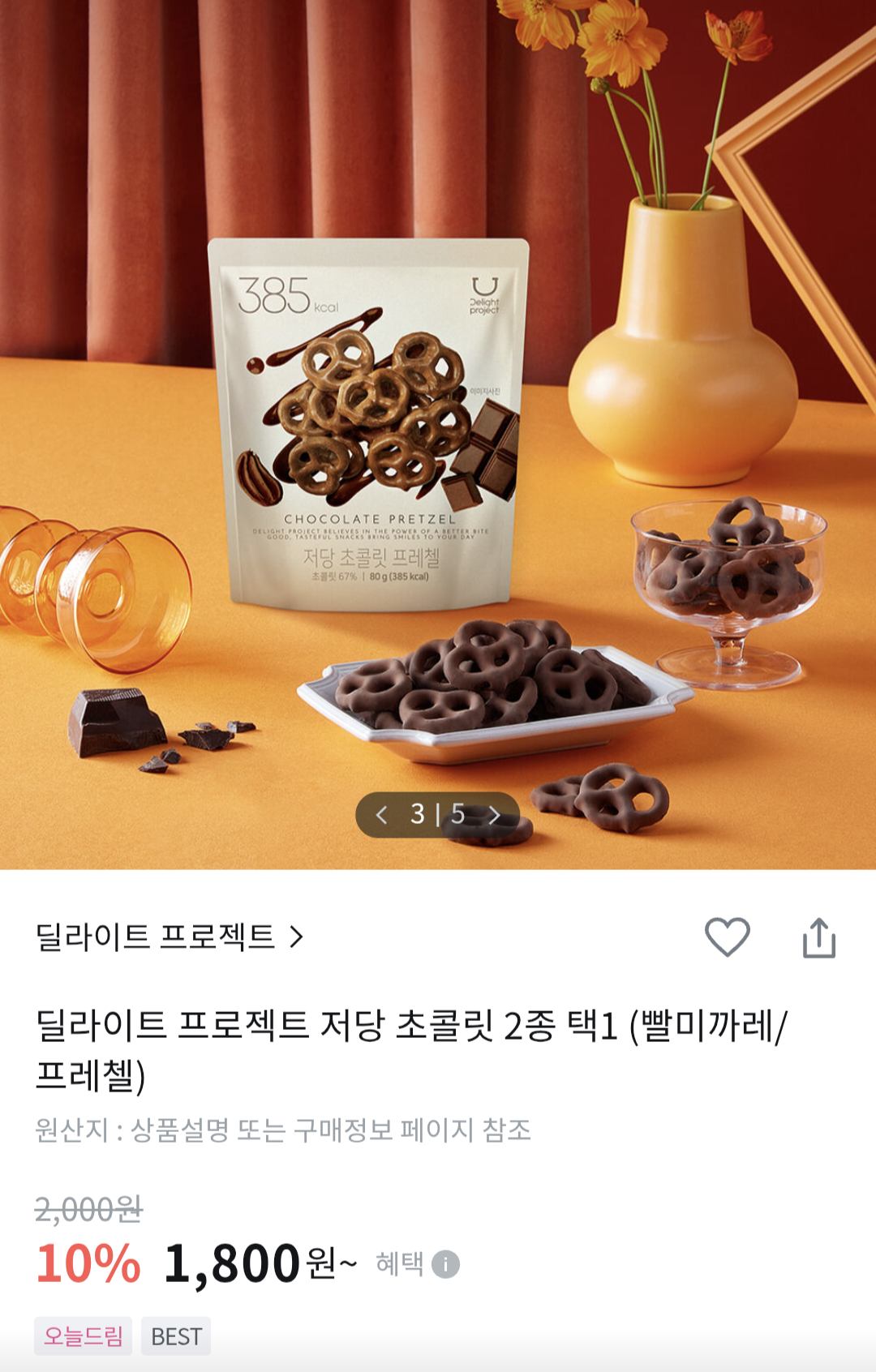Open 혜택 benefit info icon
Image resolution: width=876 pixels, height=1372 pixels.
point(445,1264)
